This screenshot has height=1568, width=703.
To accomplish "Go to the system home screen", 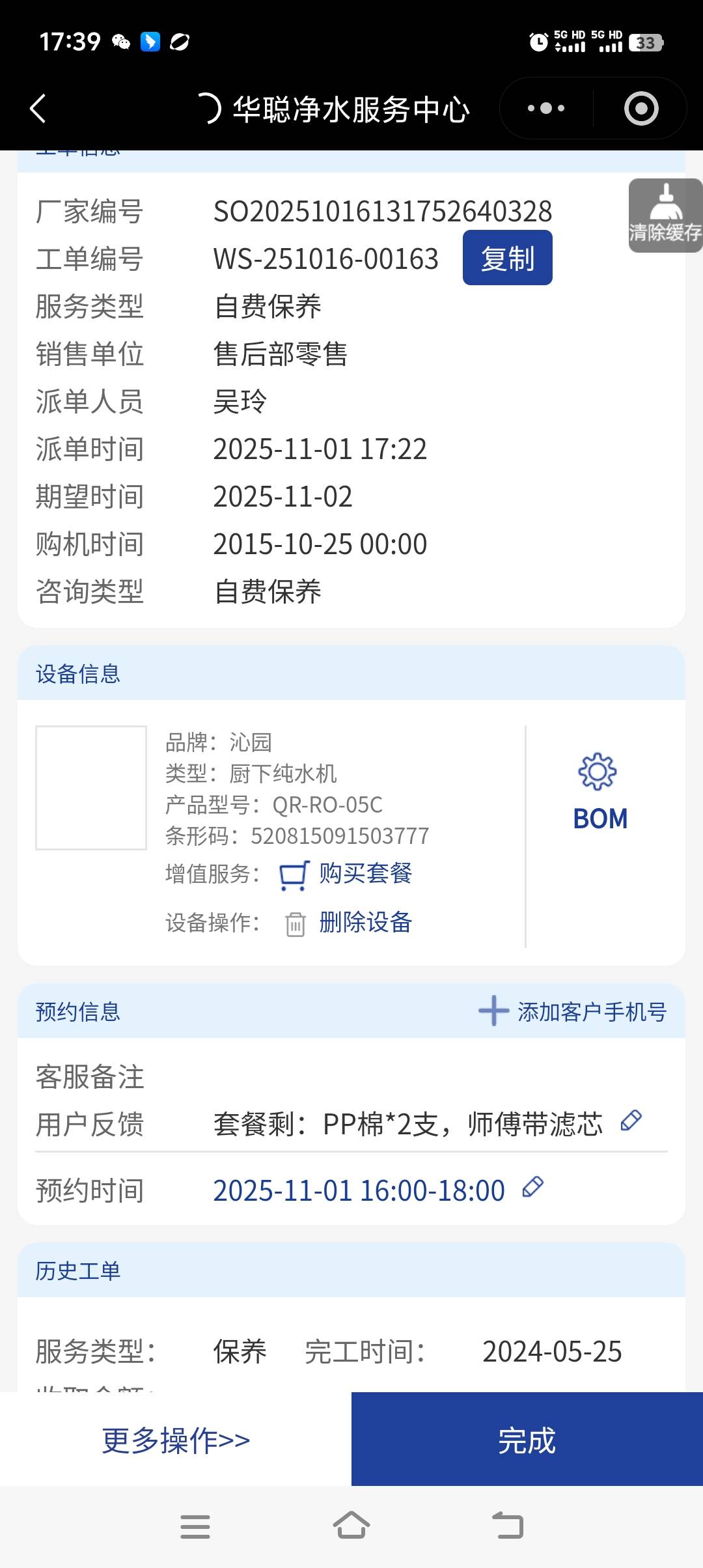I will [351, 1526].
